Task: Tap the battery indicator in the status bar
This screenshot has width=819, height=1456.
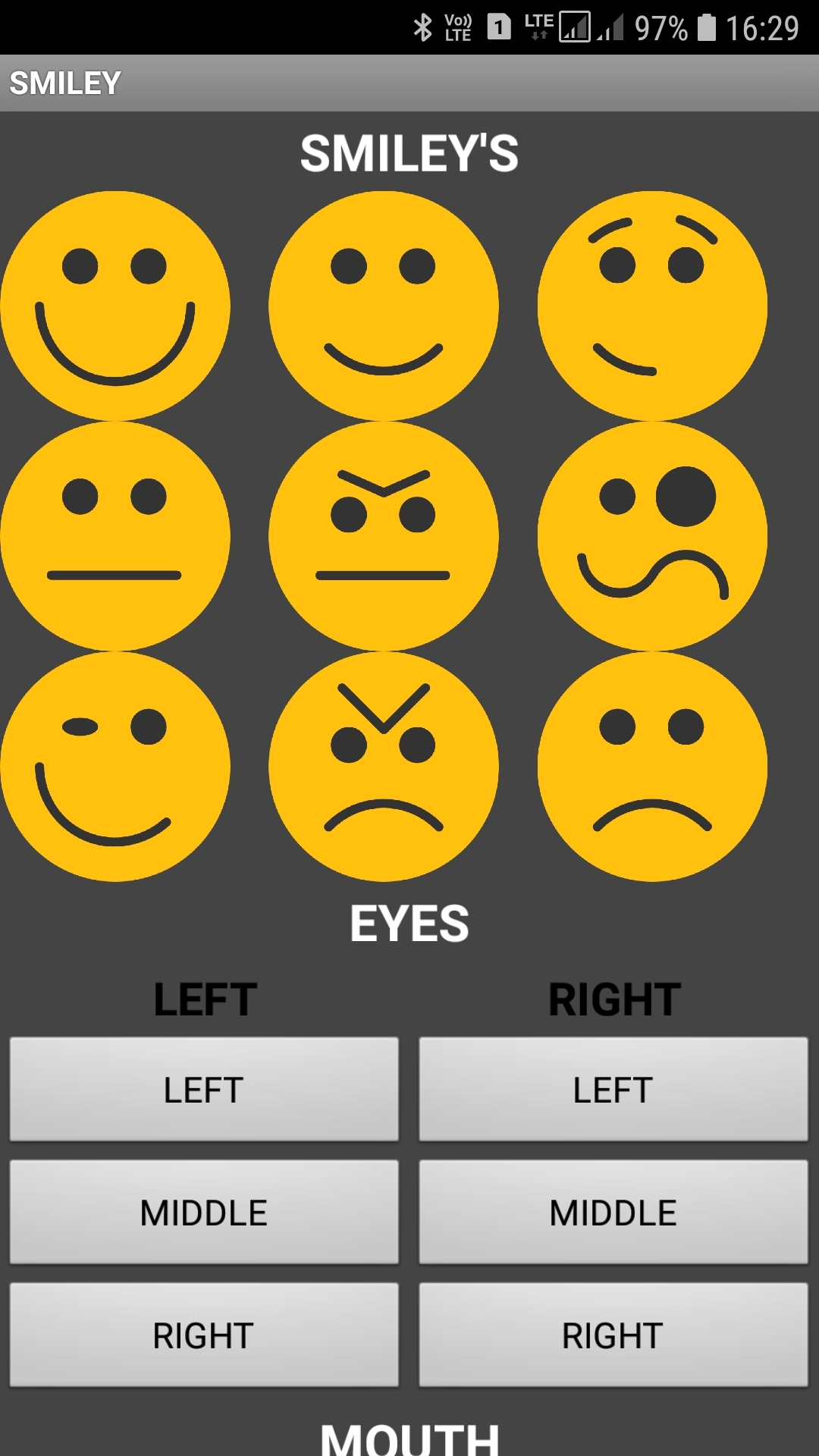Action: (x=707, y=25)
